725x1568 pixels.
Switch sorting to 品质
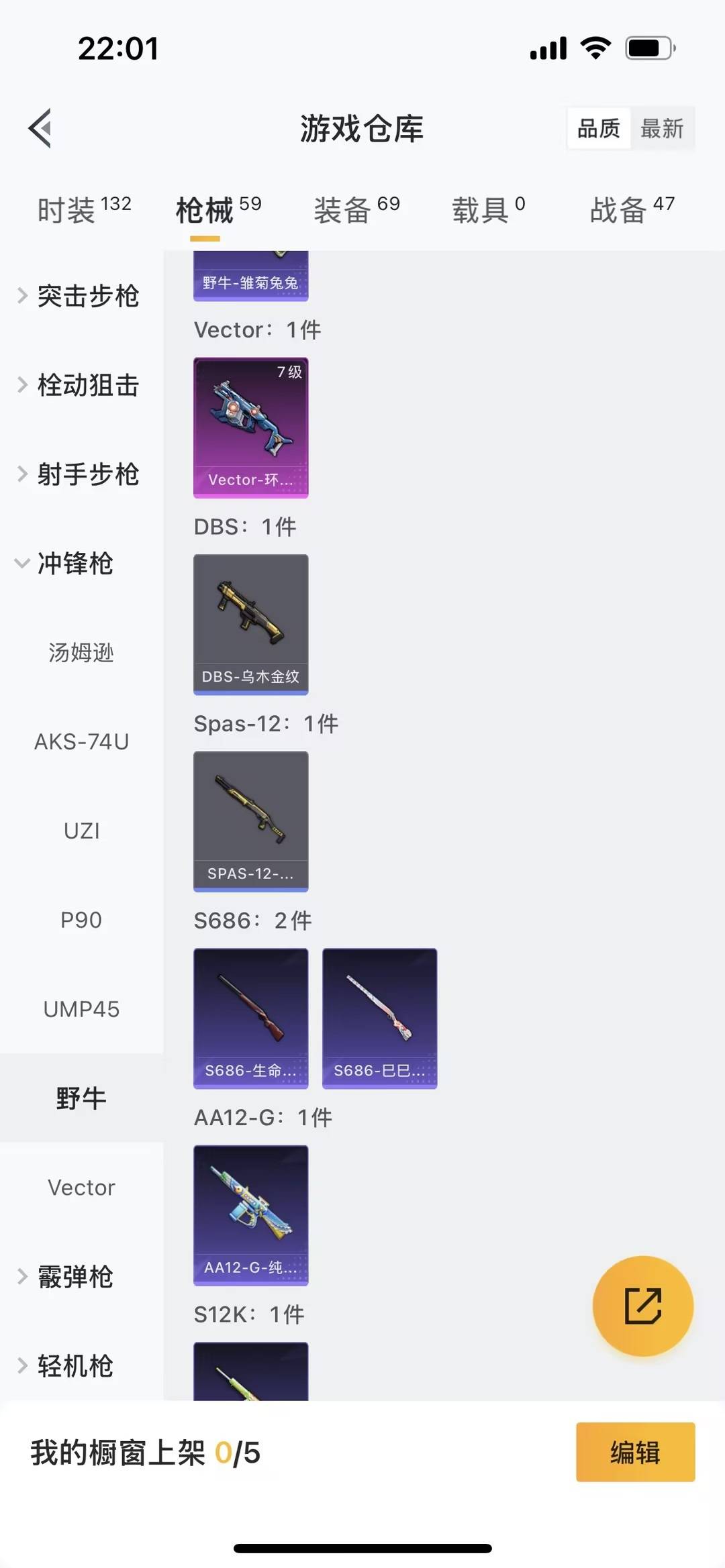(x=599, y=129)
